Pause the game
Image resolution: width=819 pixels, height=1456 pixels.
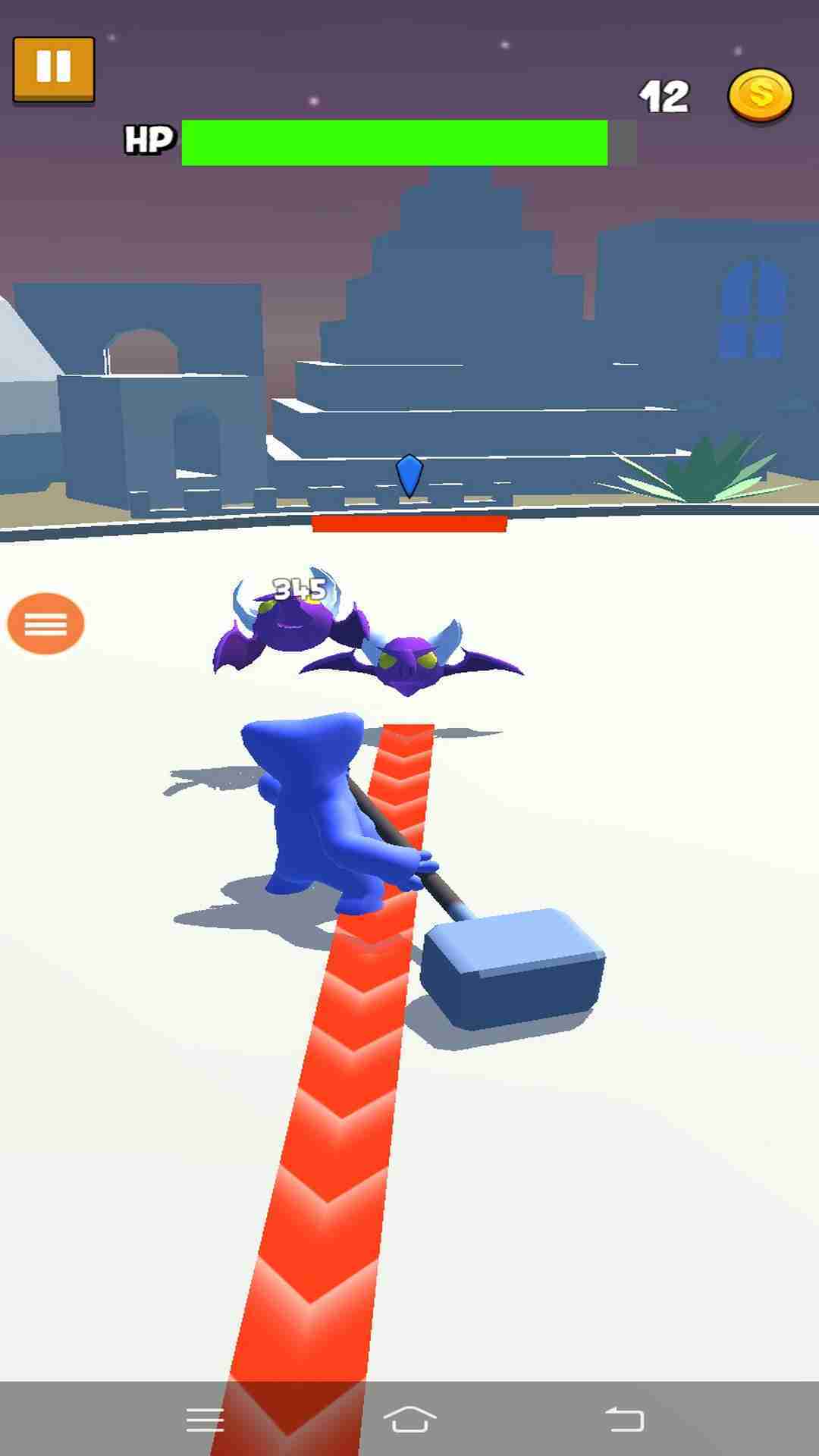click(54, 68)
